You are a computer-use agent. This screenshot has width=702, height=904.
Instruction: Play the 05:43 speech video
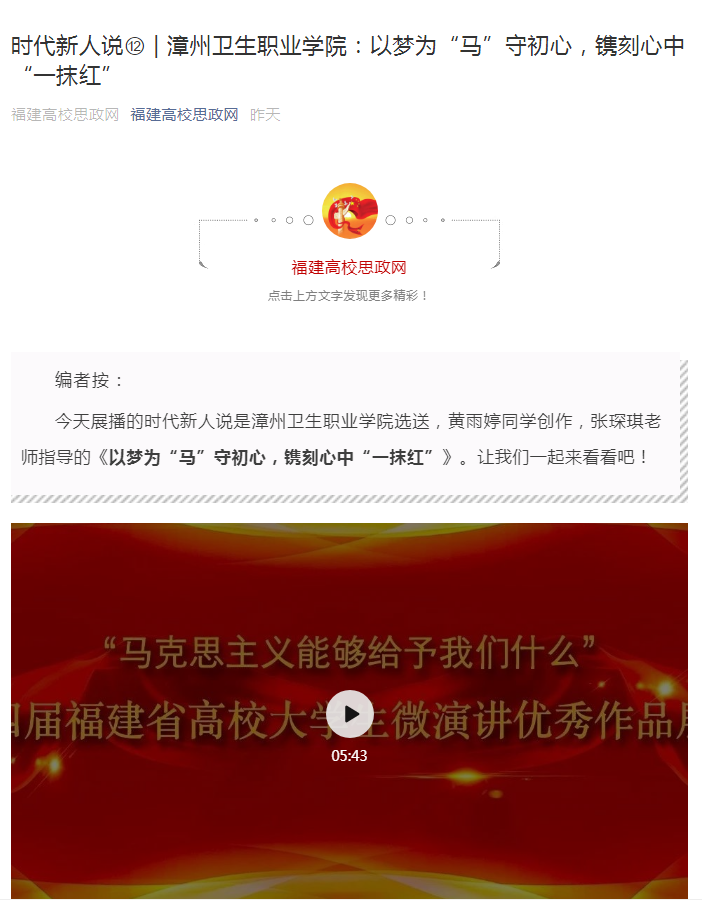tap(350, 714)
